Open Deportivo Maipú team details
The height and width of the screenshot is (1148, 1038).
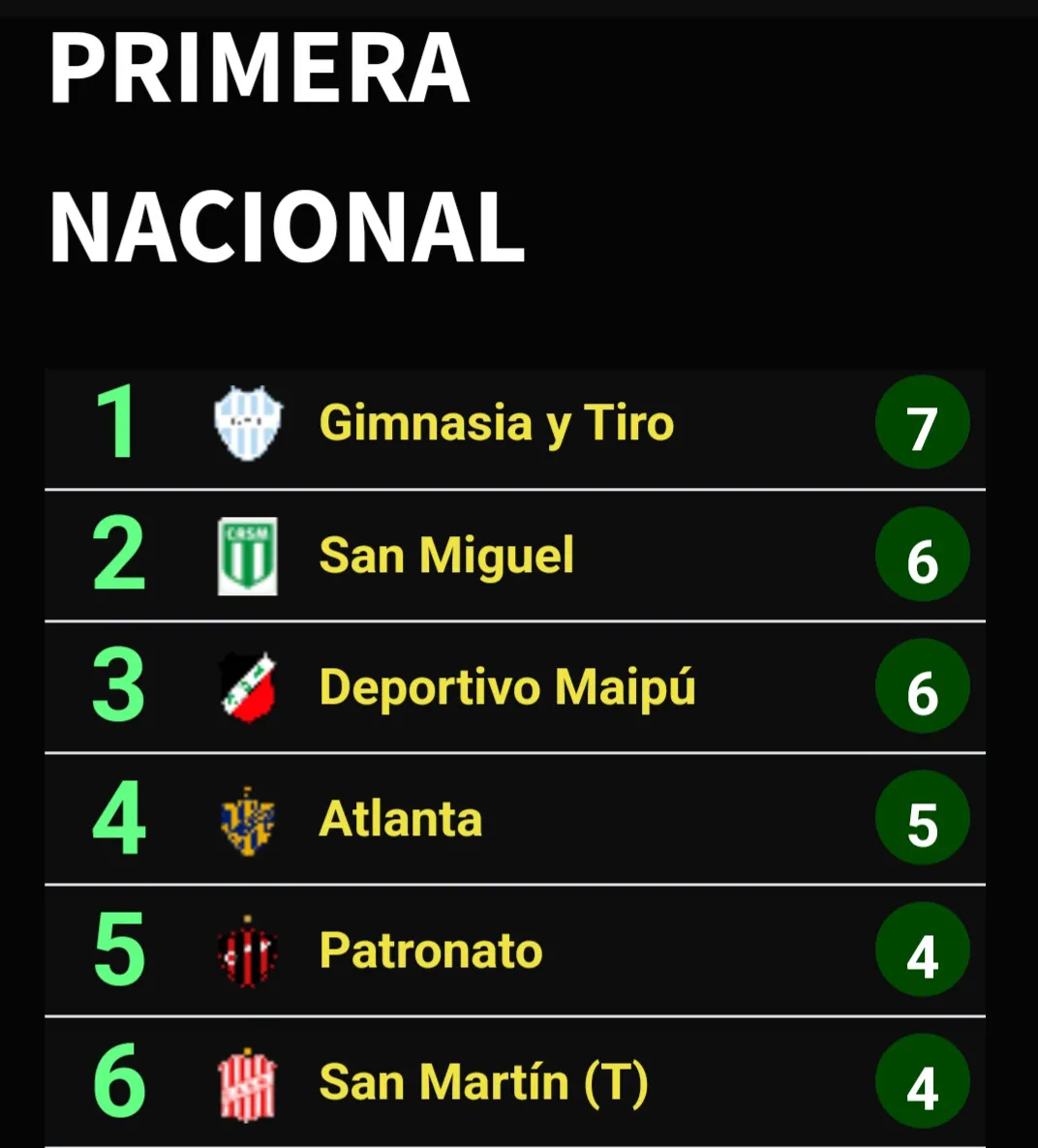[x=506, y=687]
